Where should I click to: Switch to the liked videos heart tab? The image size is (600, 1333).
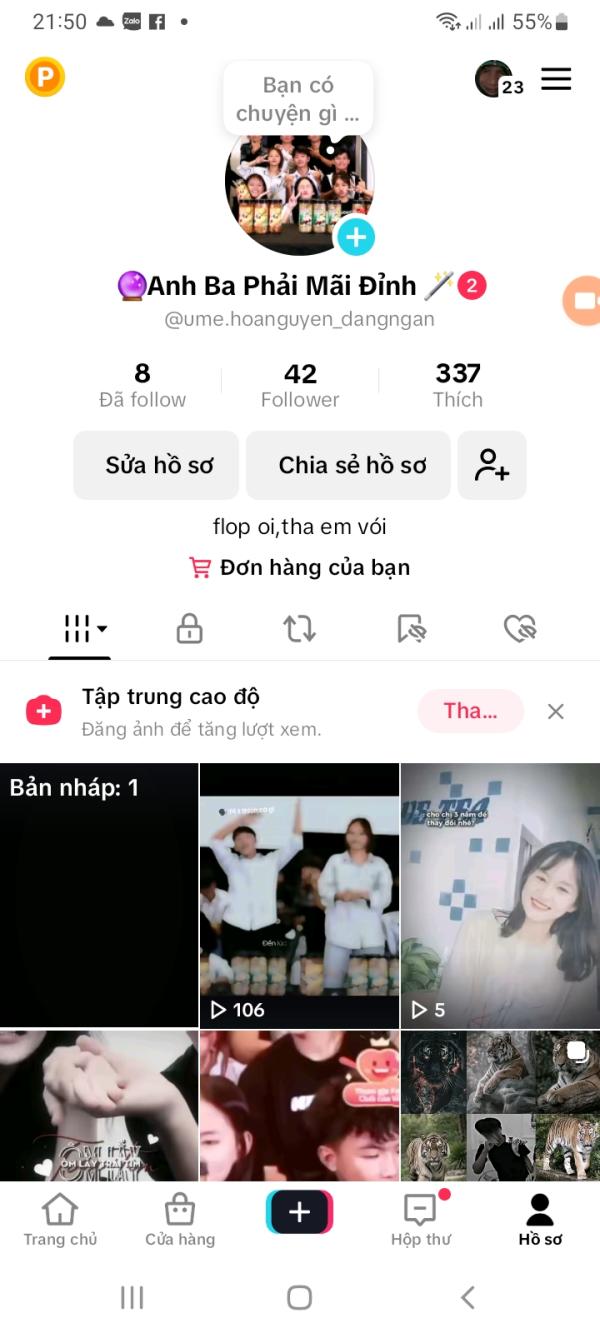520,629
